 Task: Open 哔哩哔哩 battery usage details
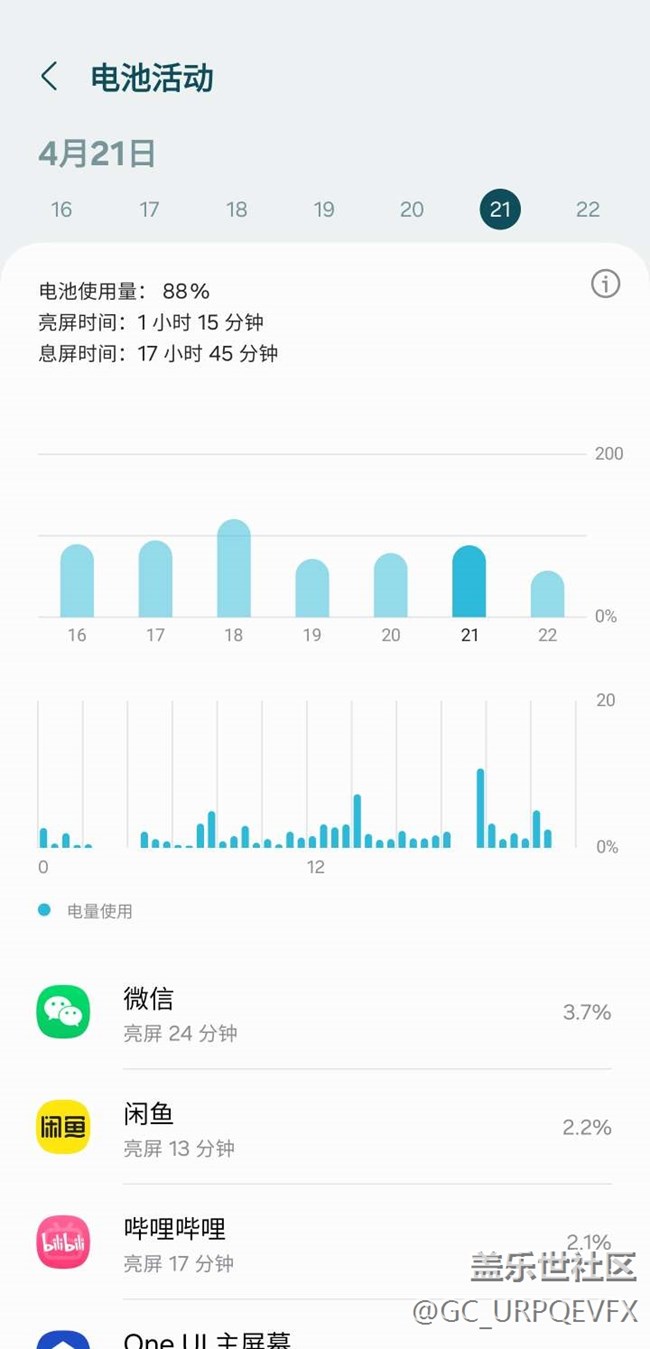coord(325,1243)
